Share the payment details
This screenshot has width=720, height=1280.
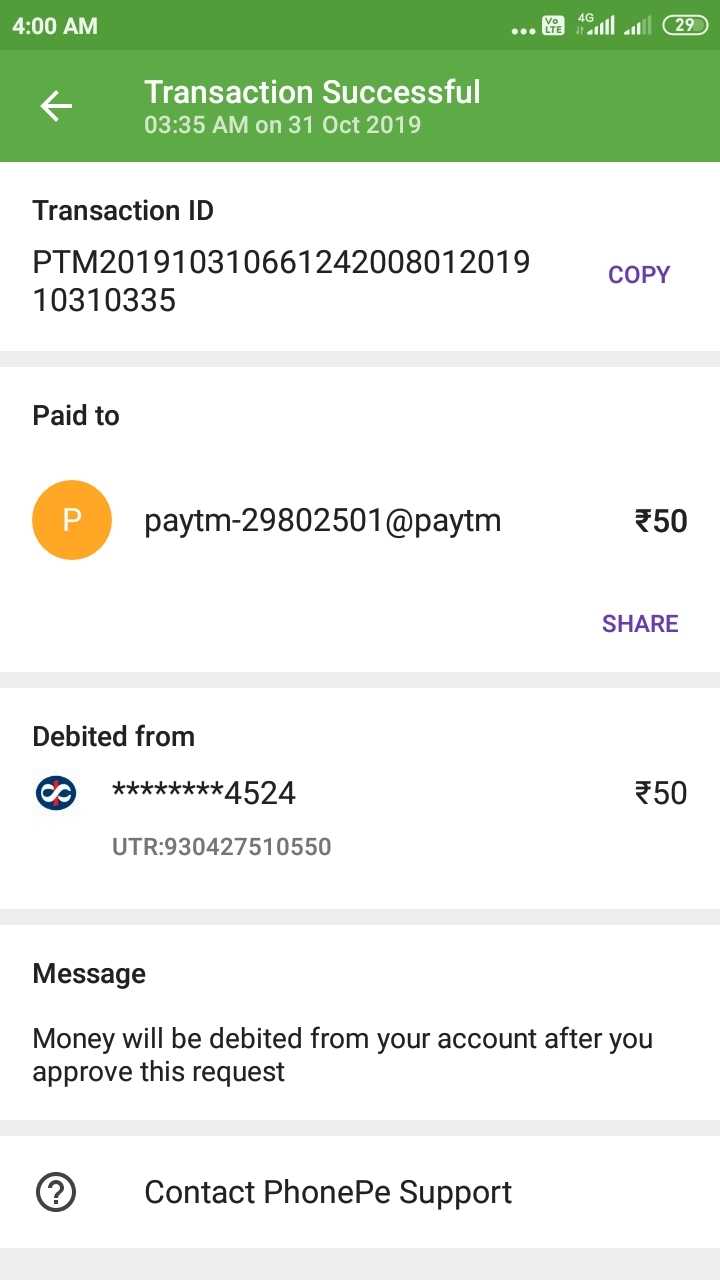pos(640,624)
